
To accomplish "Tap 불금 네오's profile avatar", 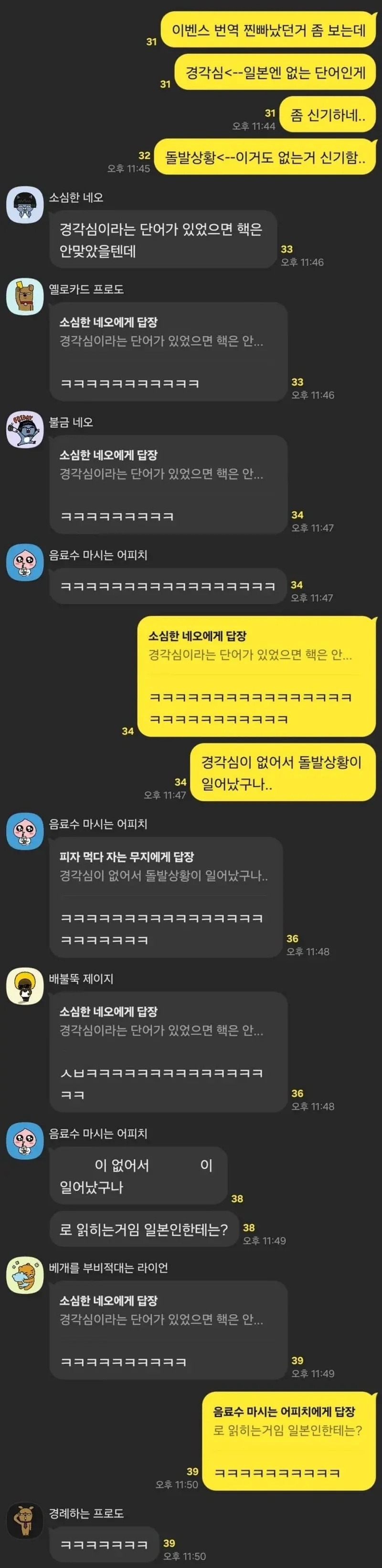I will coord(24,430).
